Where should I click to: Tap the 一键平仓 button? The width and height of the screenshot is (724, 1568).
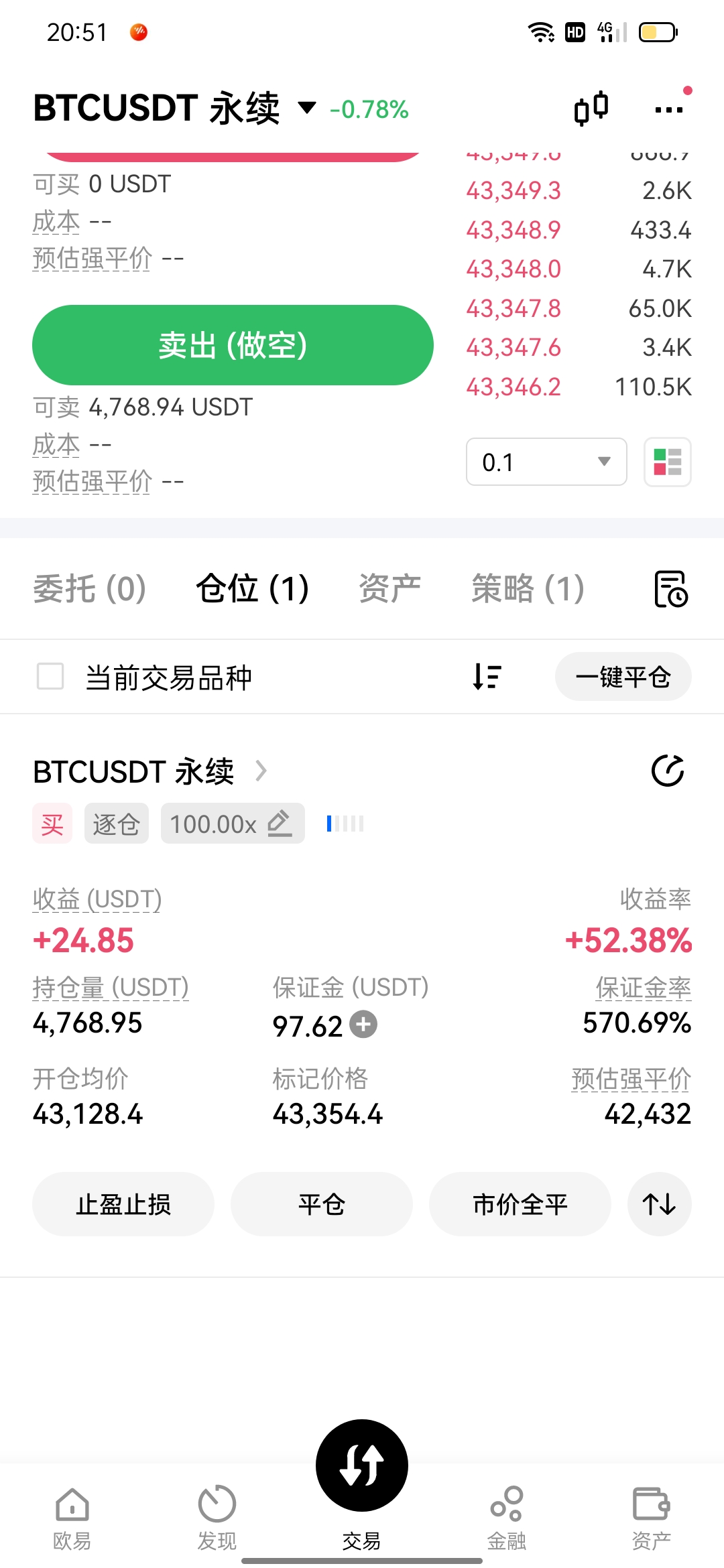tap(623, 677)
